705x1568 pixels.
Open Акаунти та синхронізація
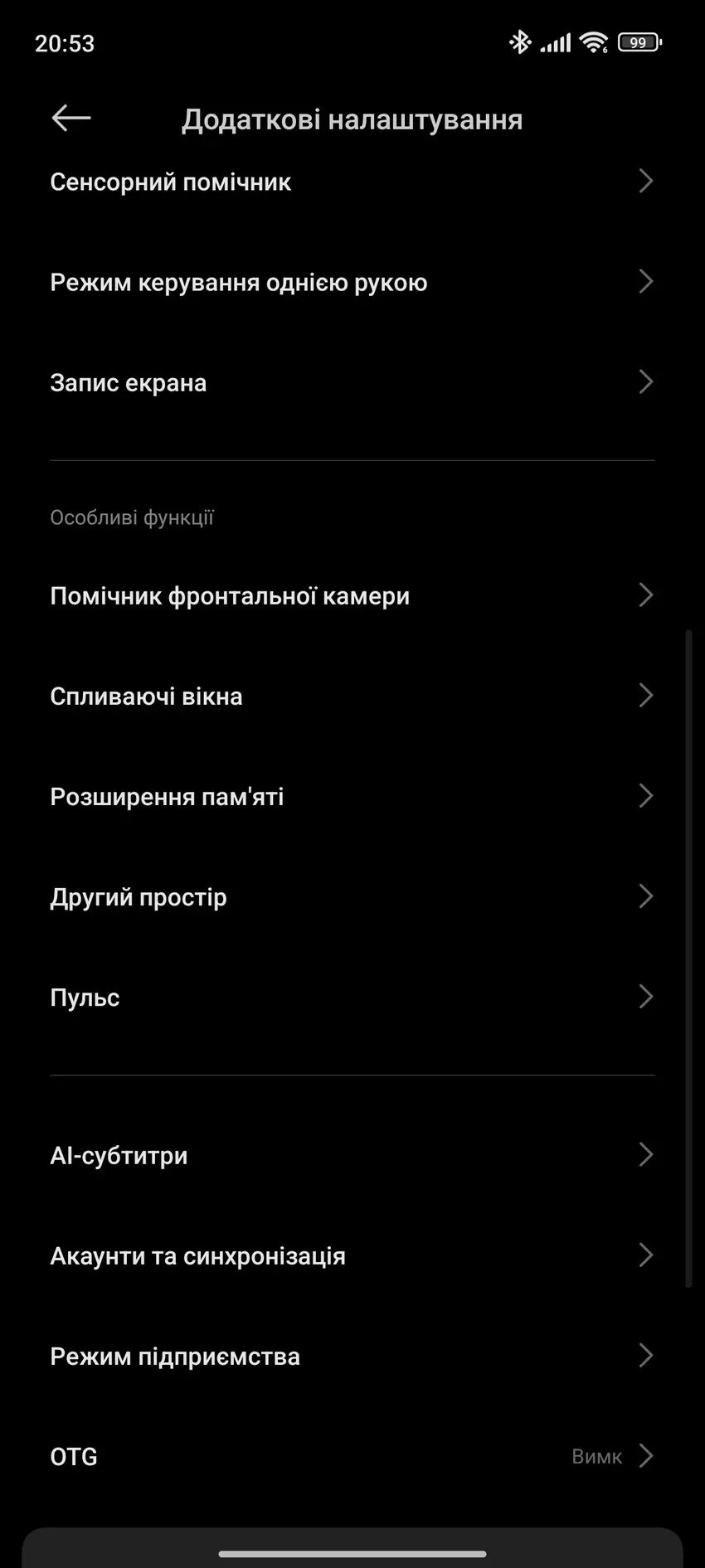click(352, 1255)
